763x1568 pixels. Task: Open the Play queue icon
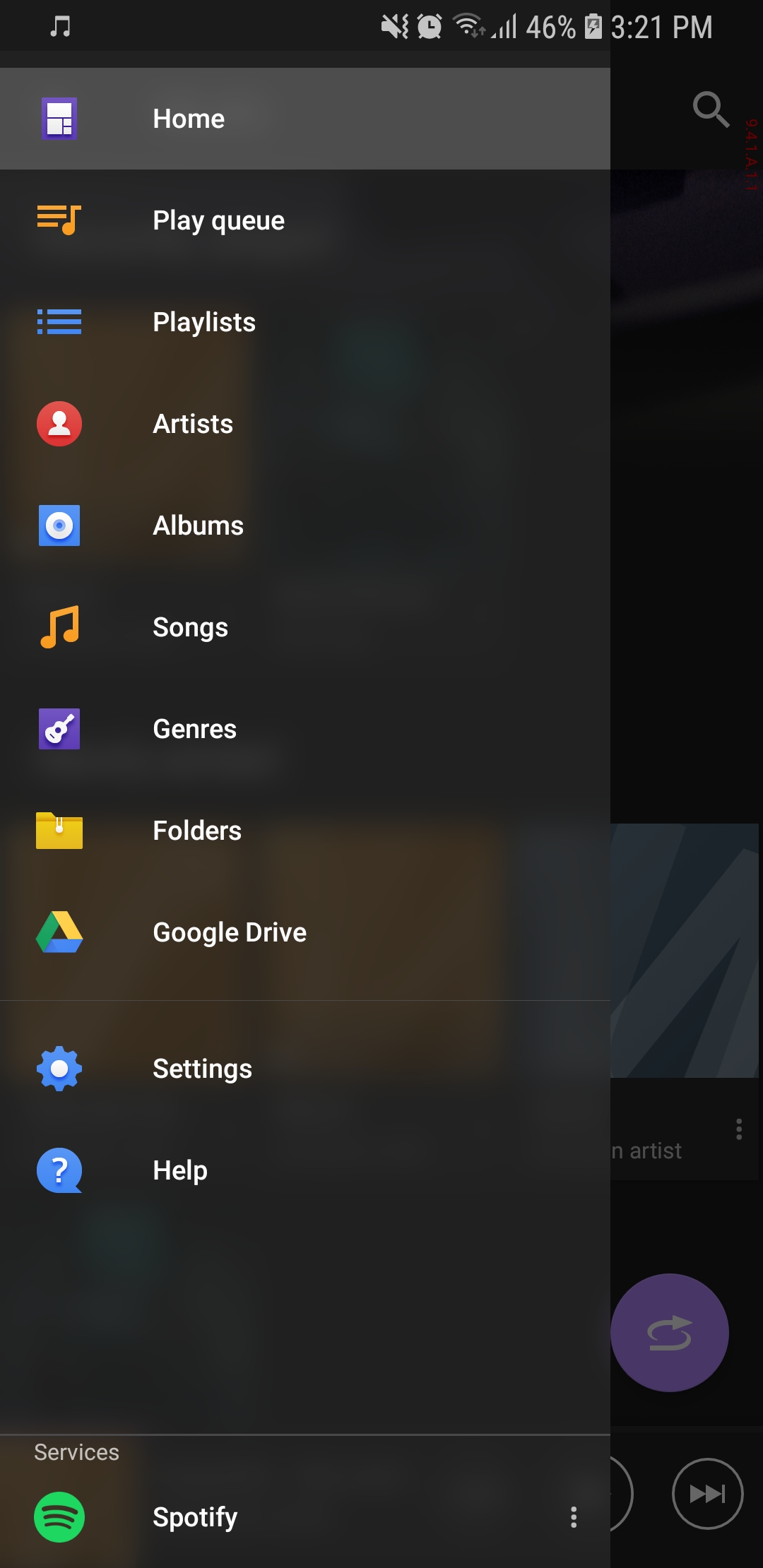(59, 220)
